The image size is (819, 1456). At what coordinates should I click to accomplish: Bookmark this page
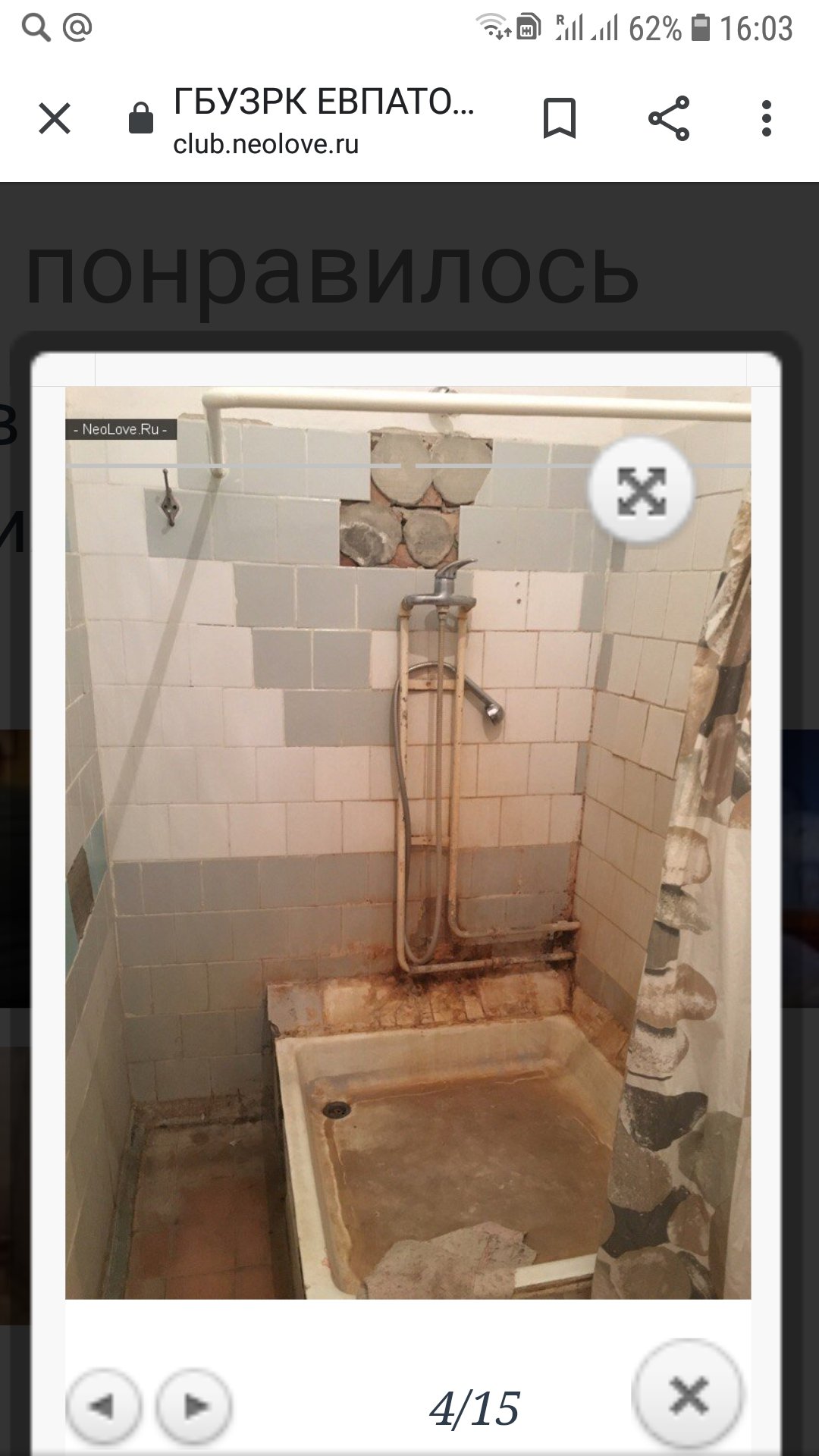[560, 119]
